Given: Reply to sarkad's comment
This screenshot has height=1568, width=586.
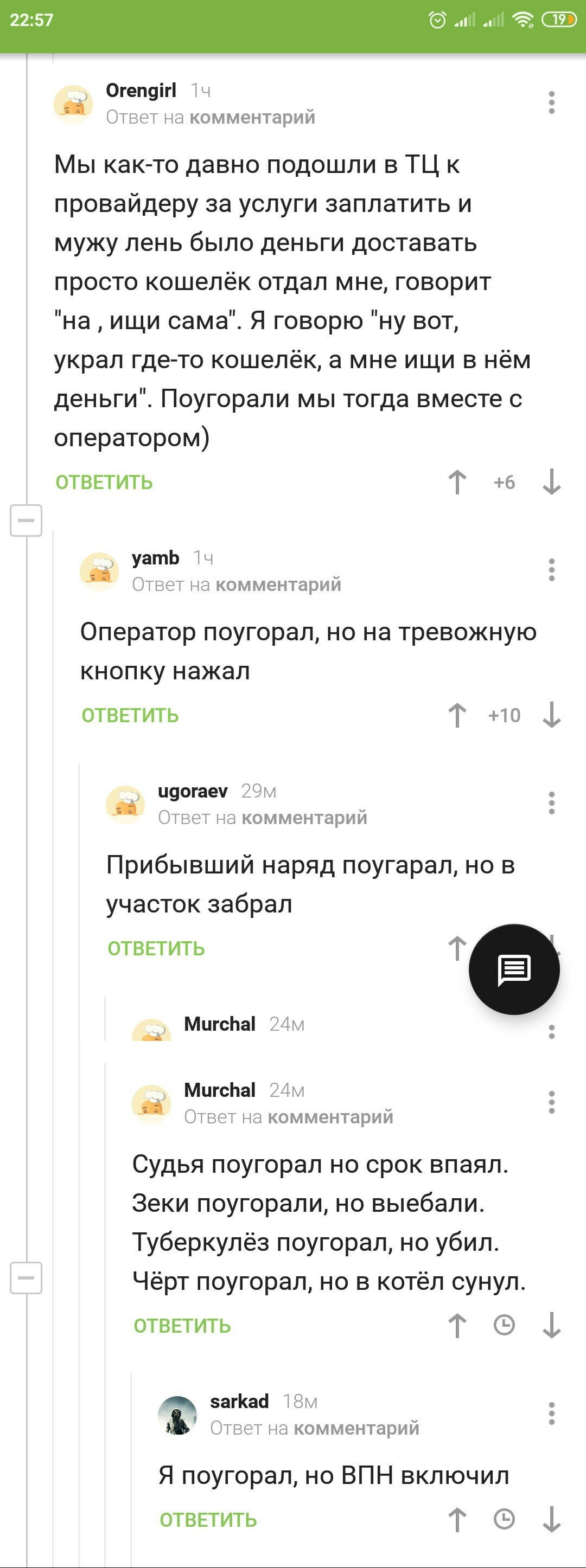Looking at the screenshot, I should 208,1520.
